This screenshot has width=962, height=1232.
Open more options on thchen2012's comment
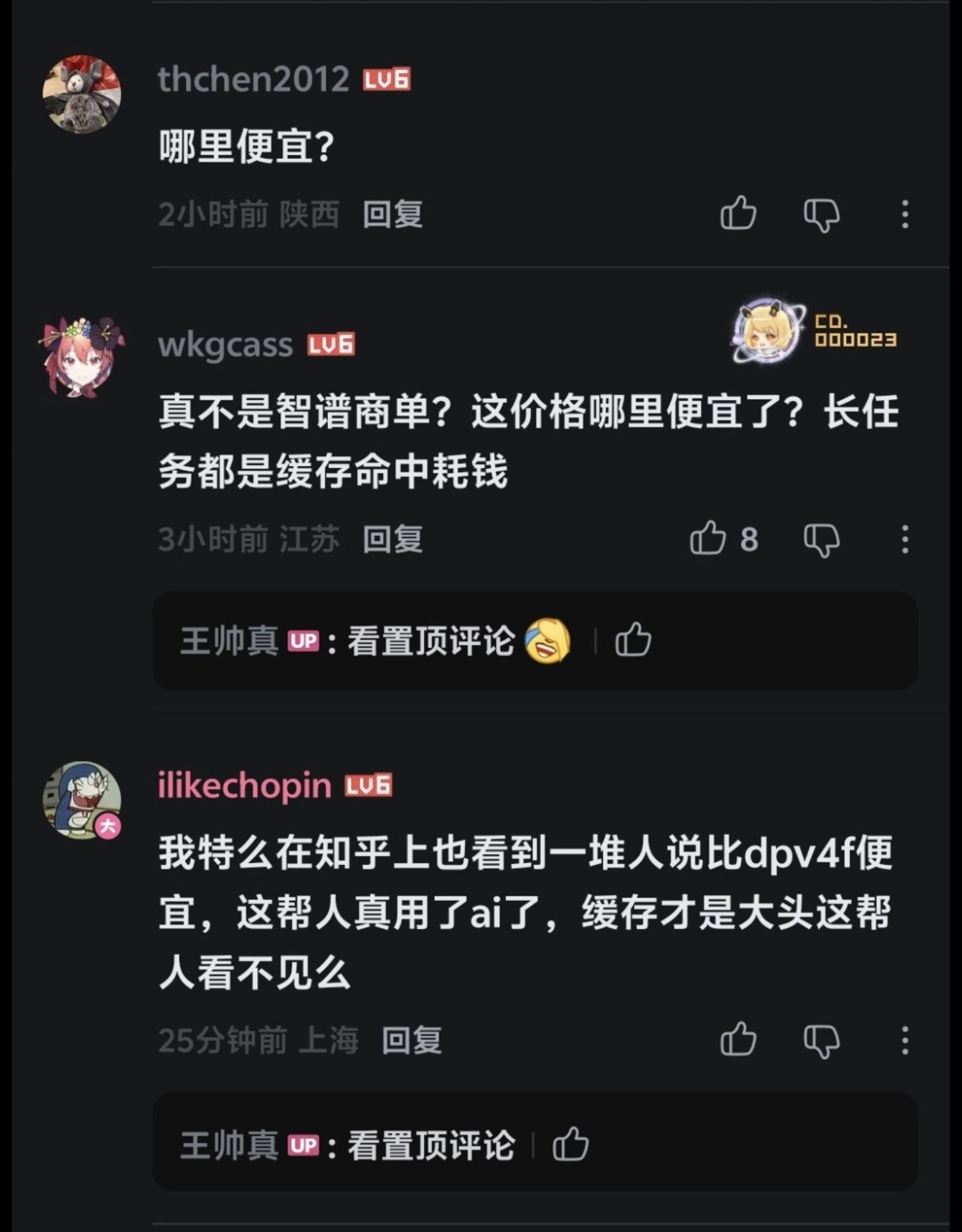[905, 214]
